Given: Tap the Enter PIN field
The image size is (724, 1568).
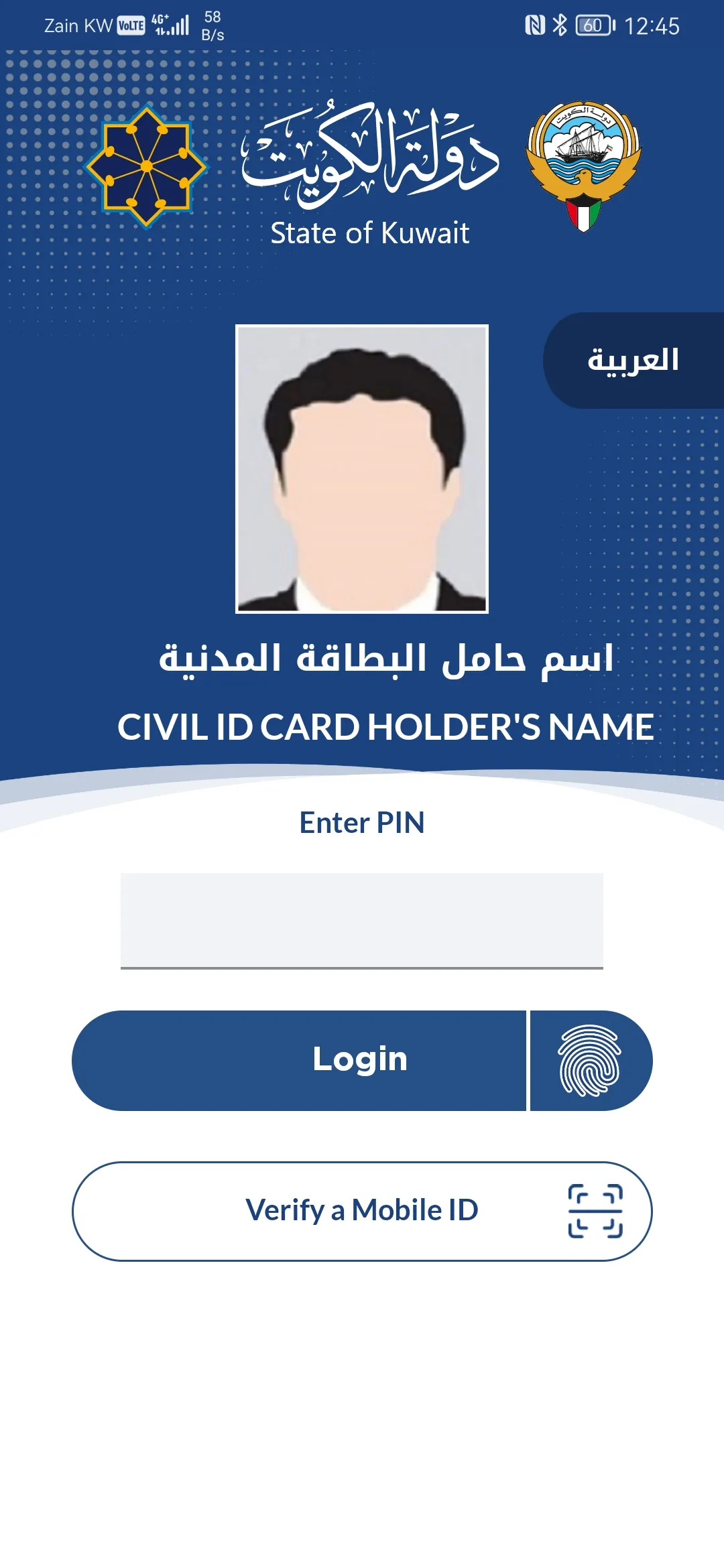Looking at the screenshot, I should [362, 920].
